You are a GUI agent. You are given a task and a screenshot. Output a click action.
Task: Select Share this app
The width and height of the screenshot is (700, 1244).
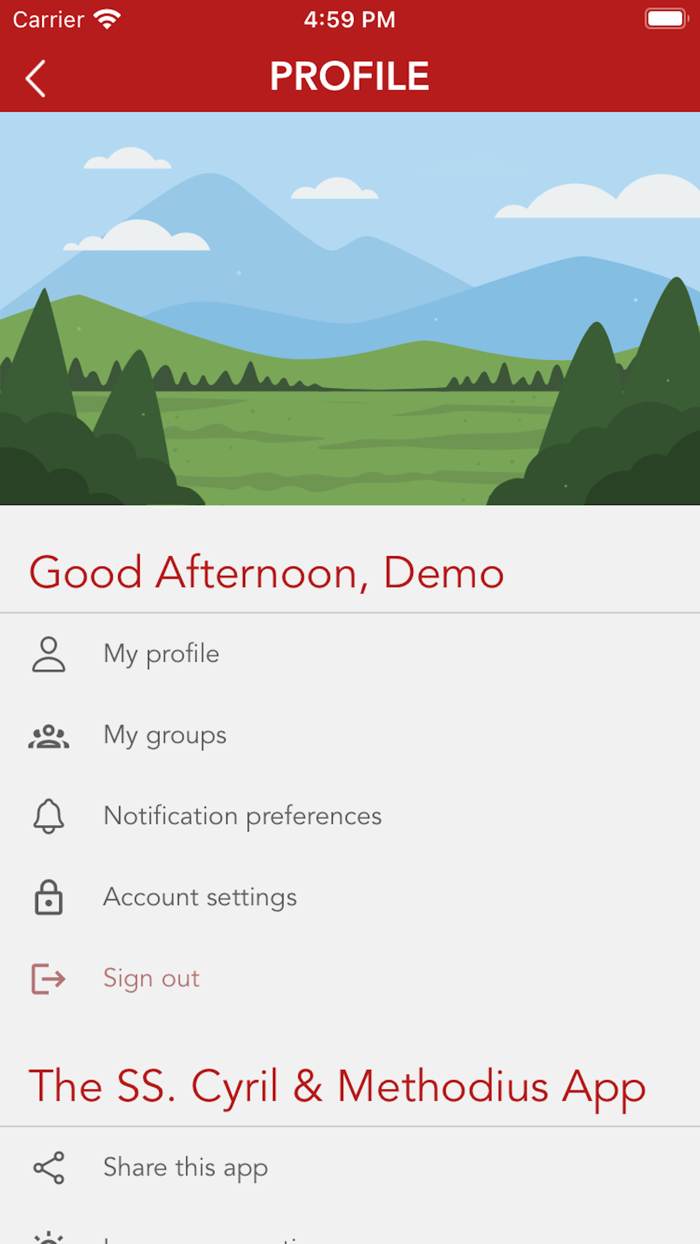[185, 1168]
